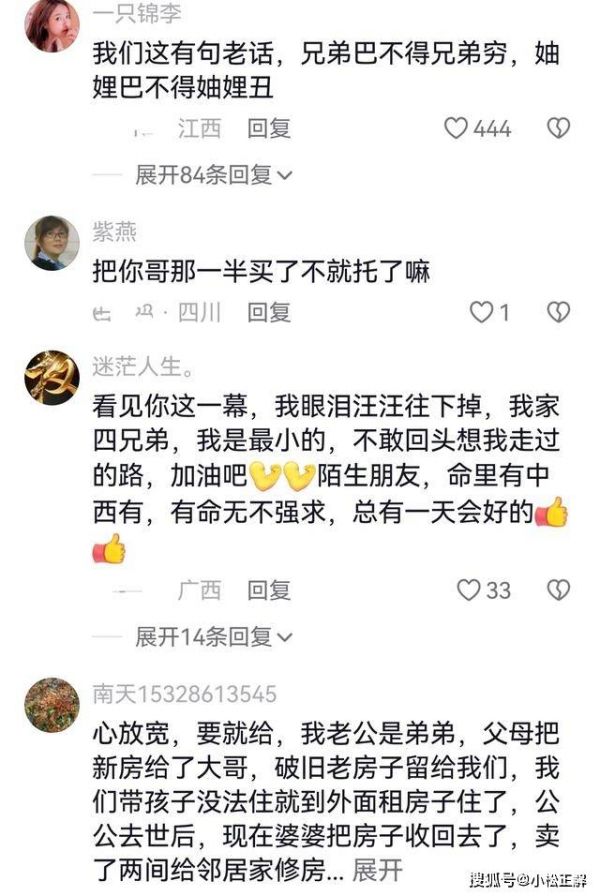
Task: Like 紫燕's comment
Action: point(482,313)
